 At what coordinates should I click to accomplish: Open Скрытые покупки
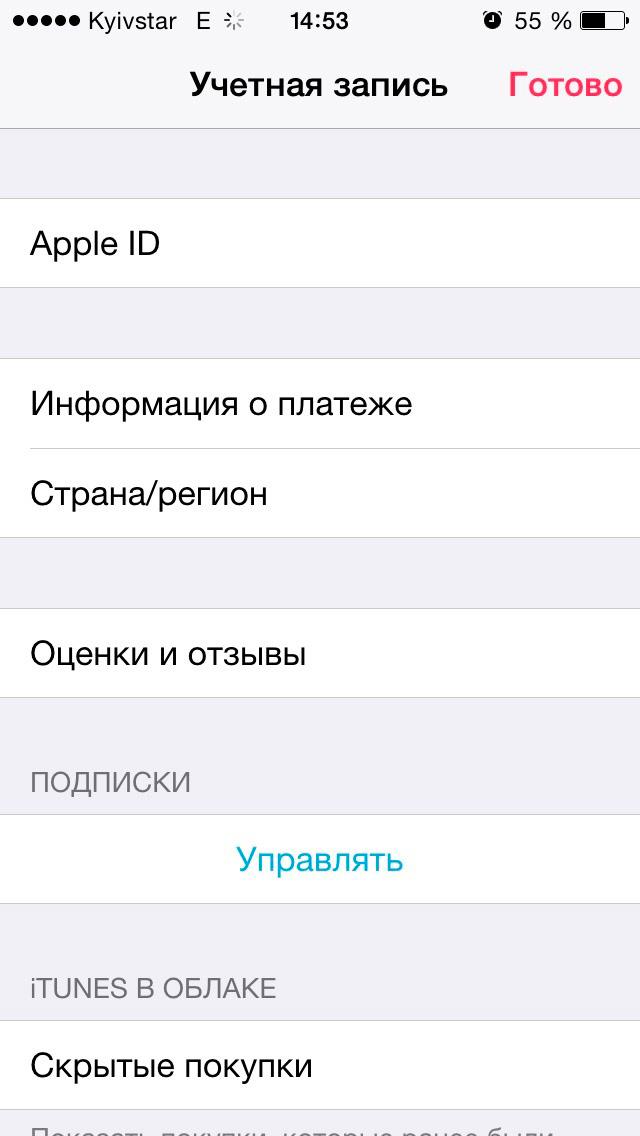coord(320,1065)
